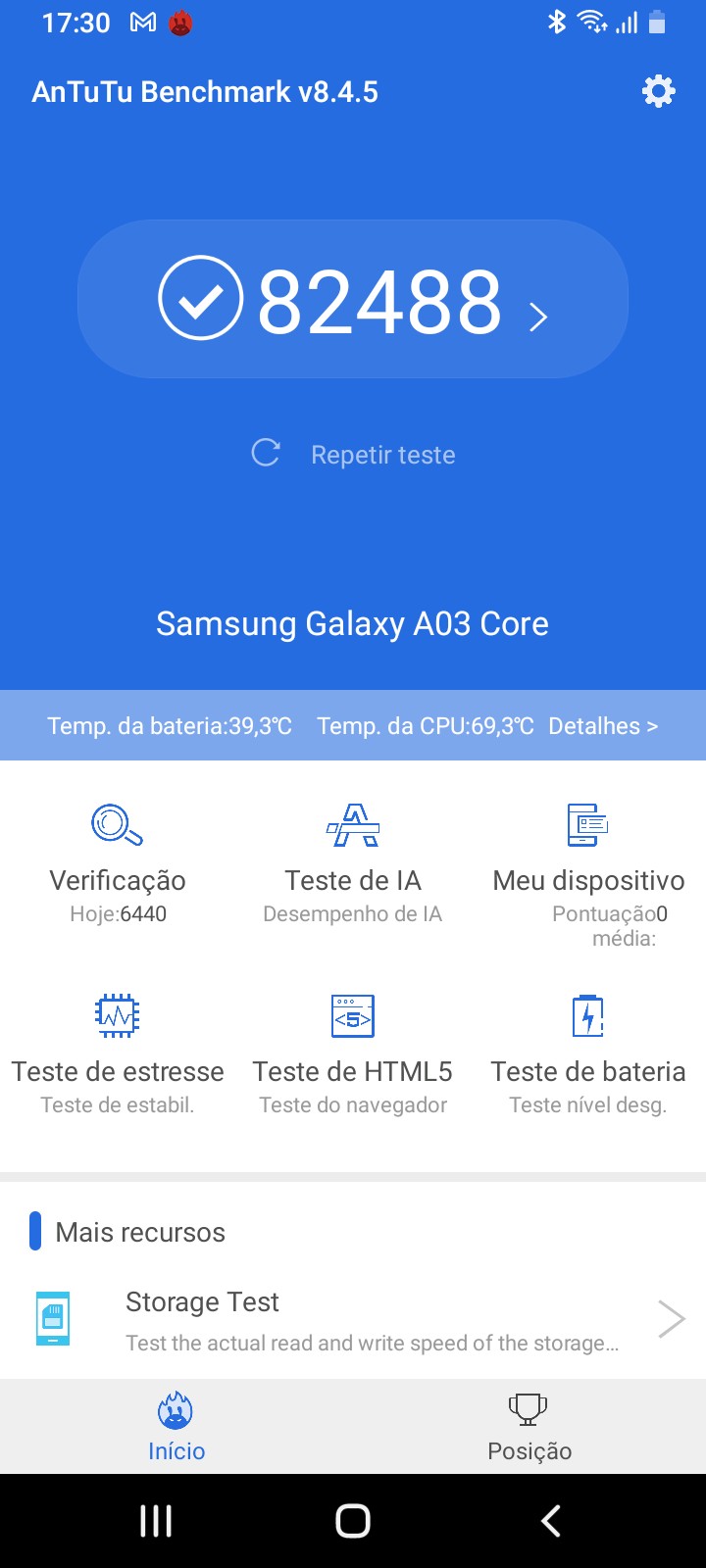Open the settings gear icon
The image size is (706, 1568).
coord(658,91)
